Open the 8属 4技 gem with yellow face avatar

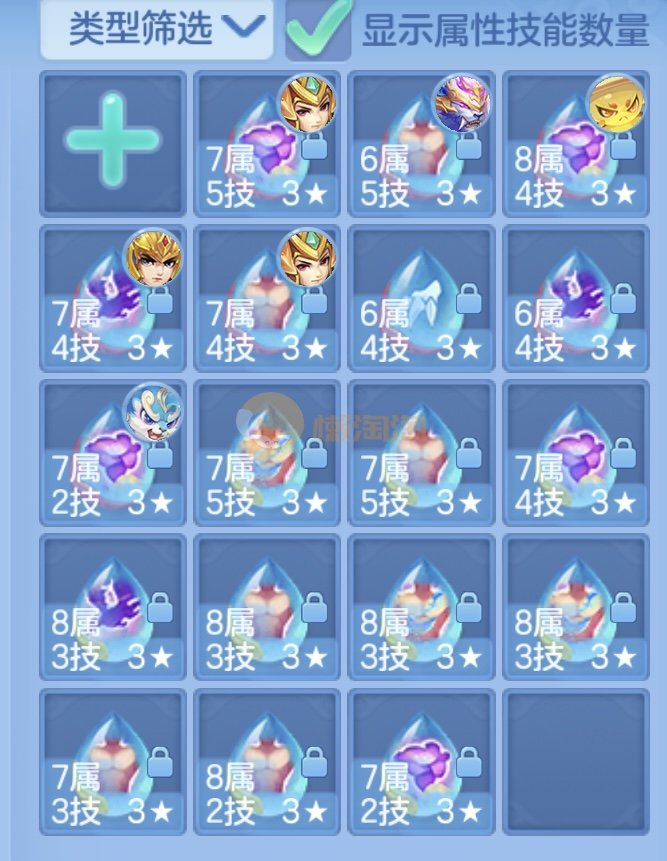[575, 143]
